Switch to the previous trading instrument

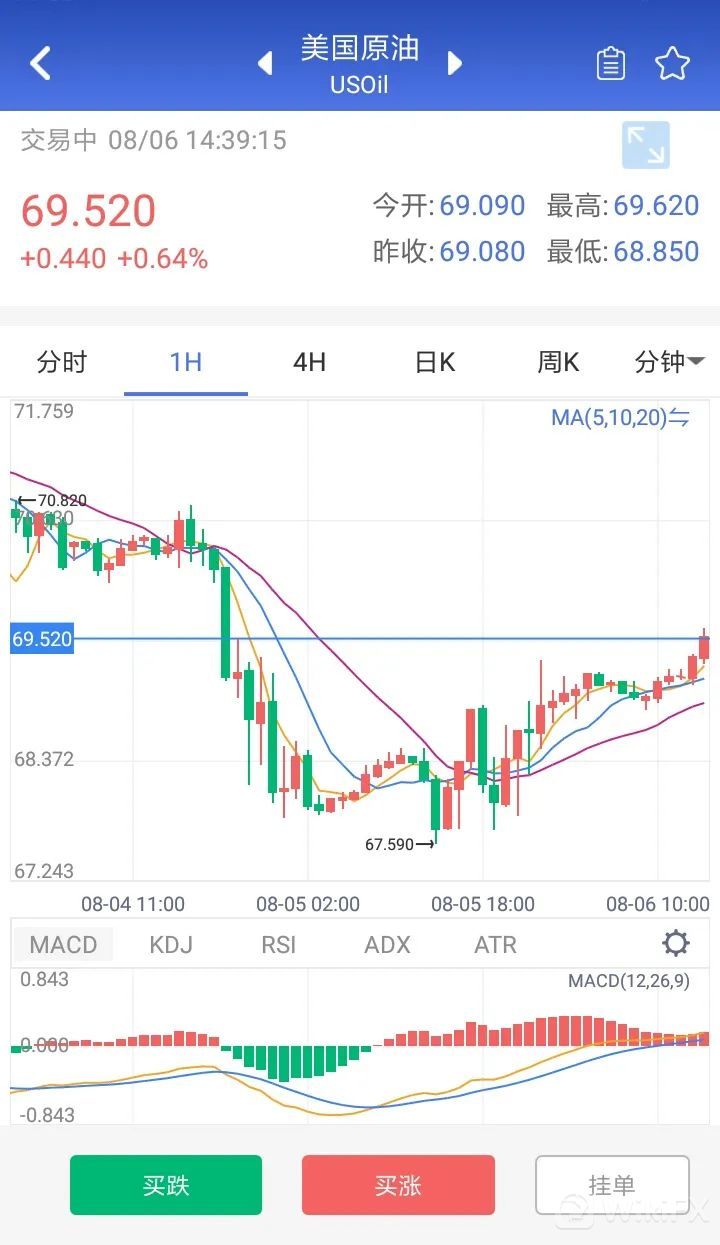point(265,64)
